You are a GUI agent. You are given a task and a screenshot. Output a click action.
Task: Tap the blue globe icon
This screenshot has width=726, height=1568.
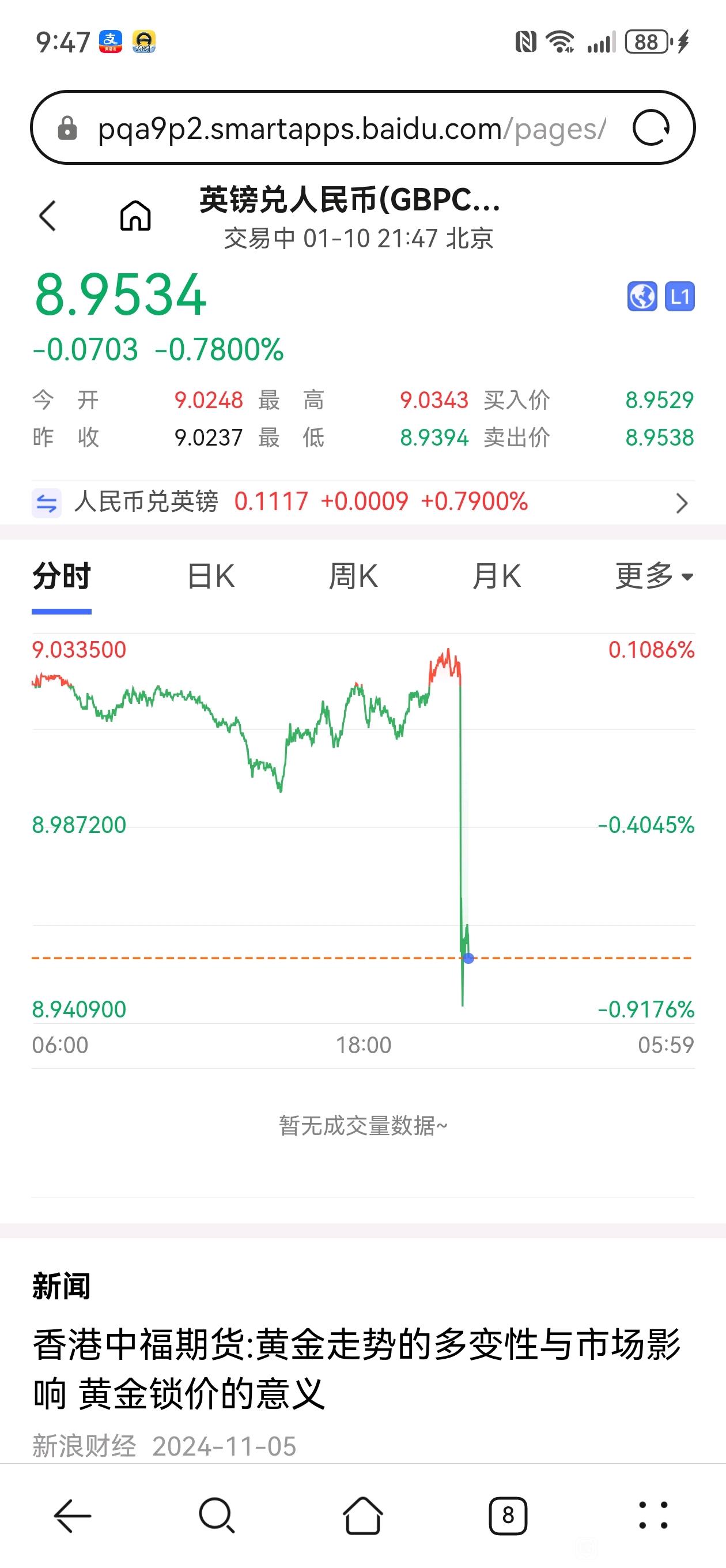642,296
